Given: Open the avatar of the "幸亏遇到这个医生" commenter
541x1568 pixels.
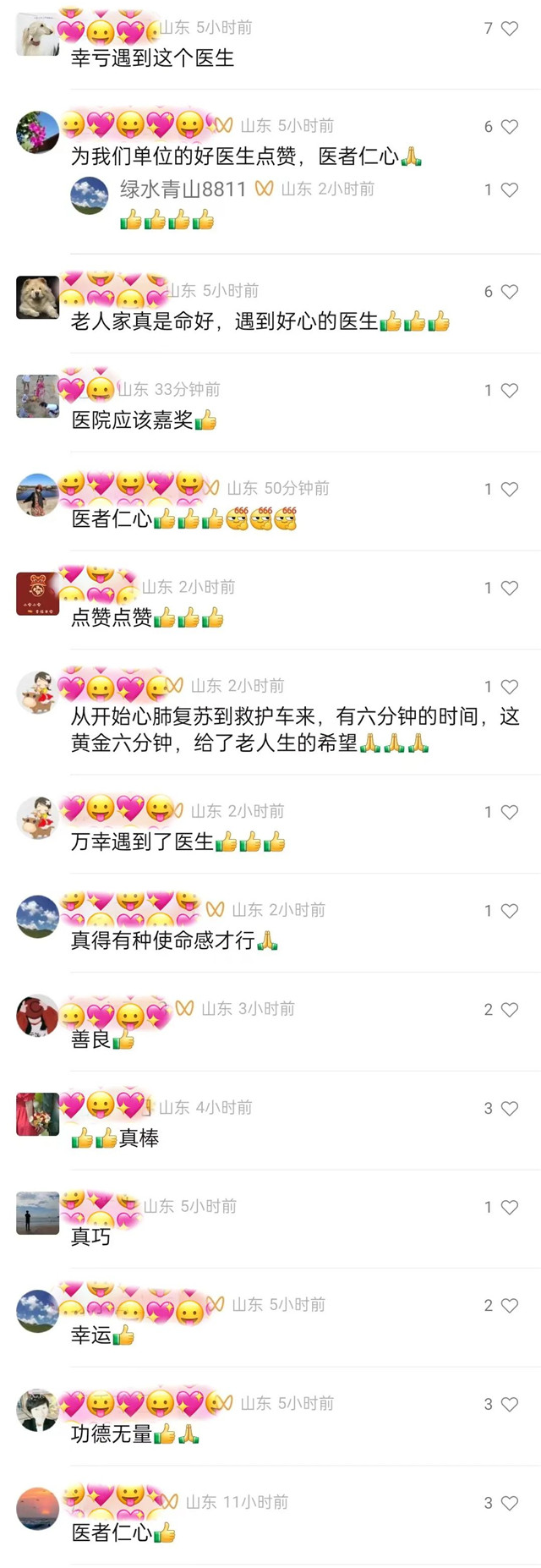Looking at the screenshot, I should point(38,35).
